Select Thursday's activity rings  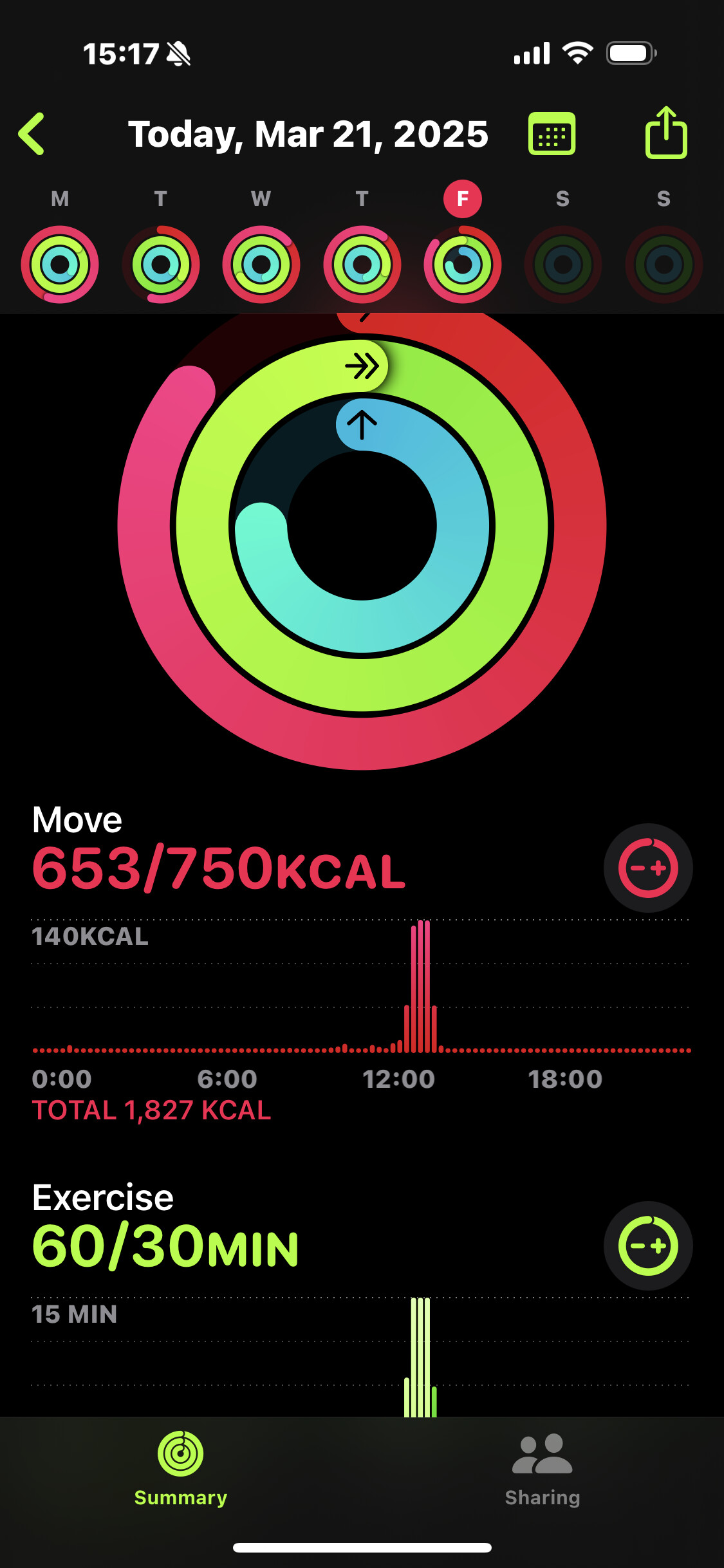[362, 265]
